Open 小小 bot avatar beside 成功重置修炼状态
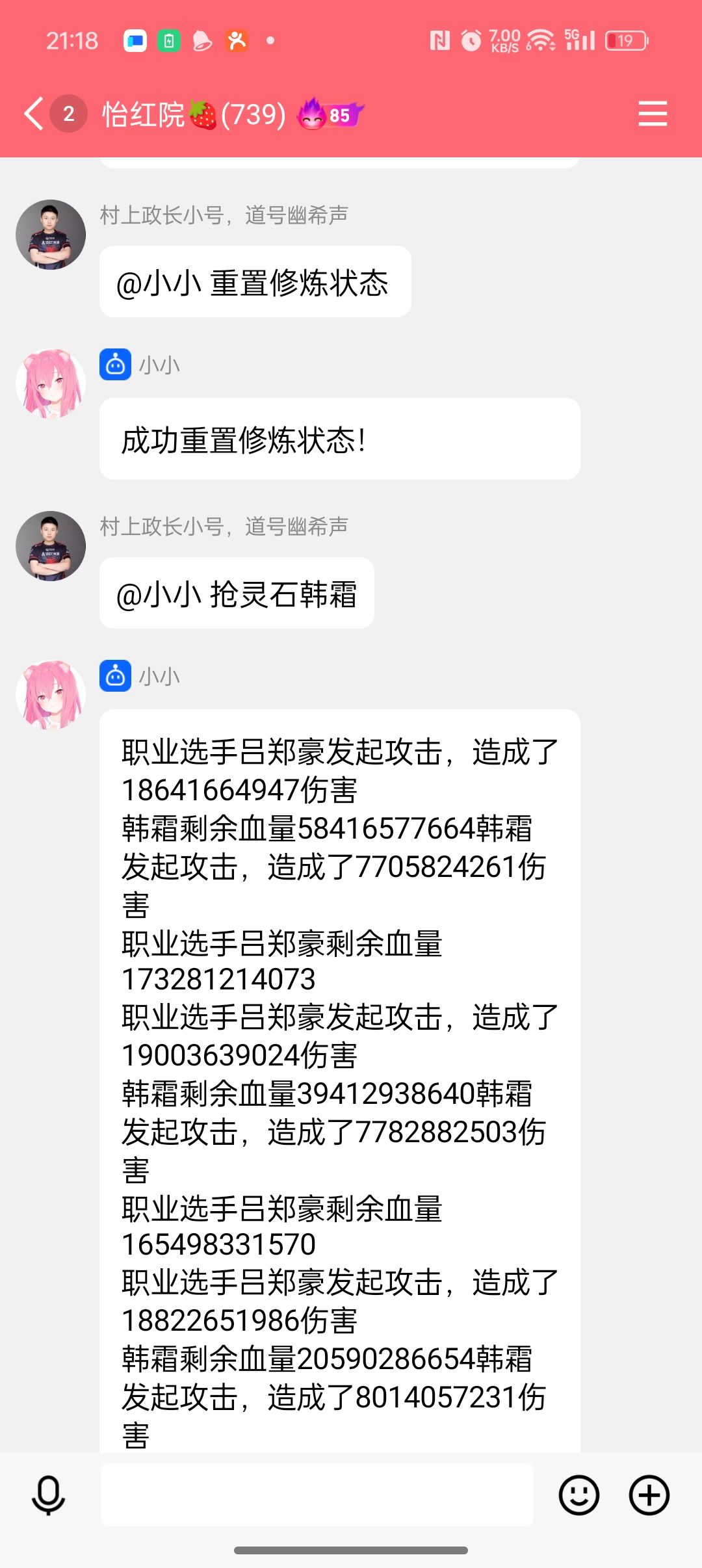 (51, 384)
